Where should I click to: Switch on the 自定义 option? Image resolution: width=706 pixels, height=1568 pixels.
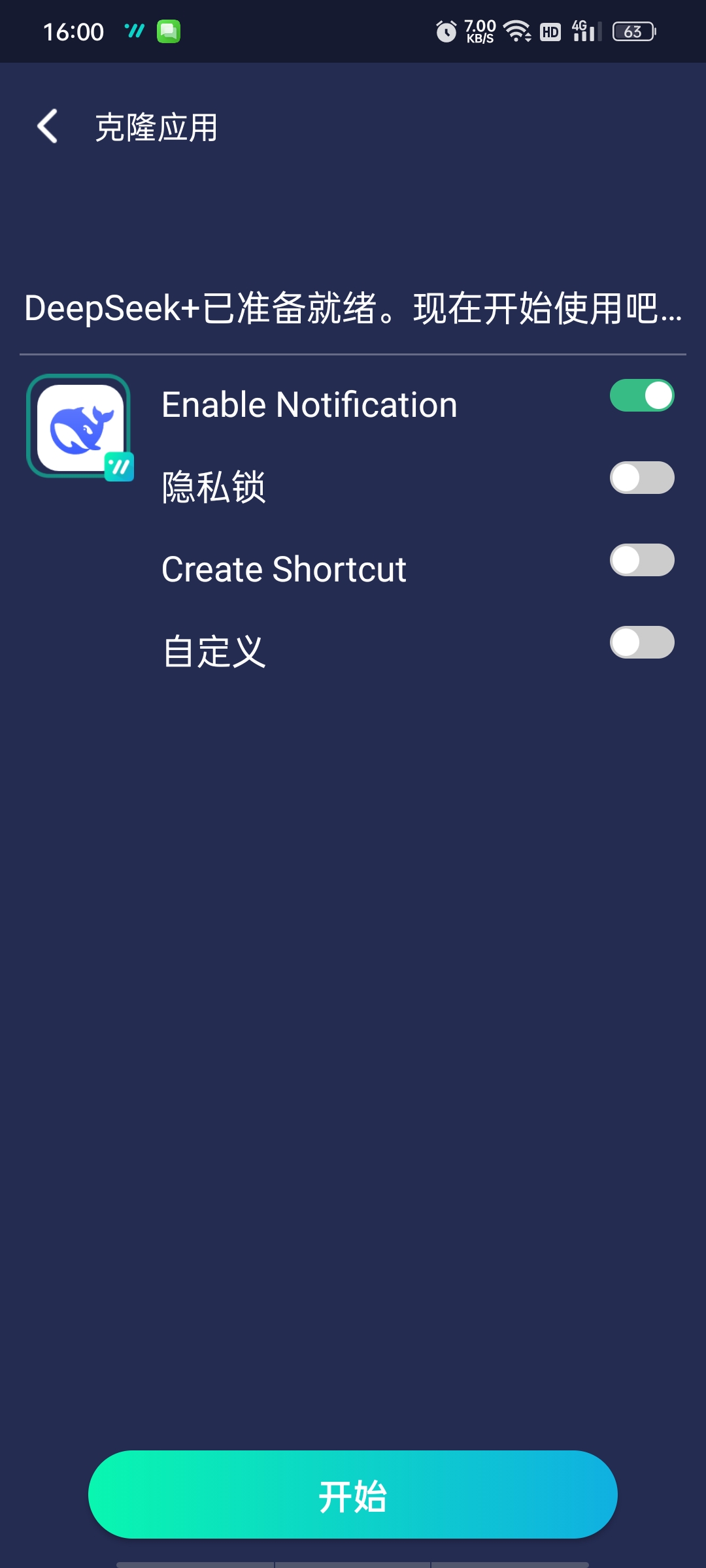tap(642, 642)
